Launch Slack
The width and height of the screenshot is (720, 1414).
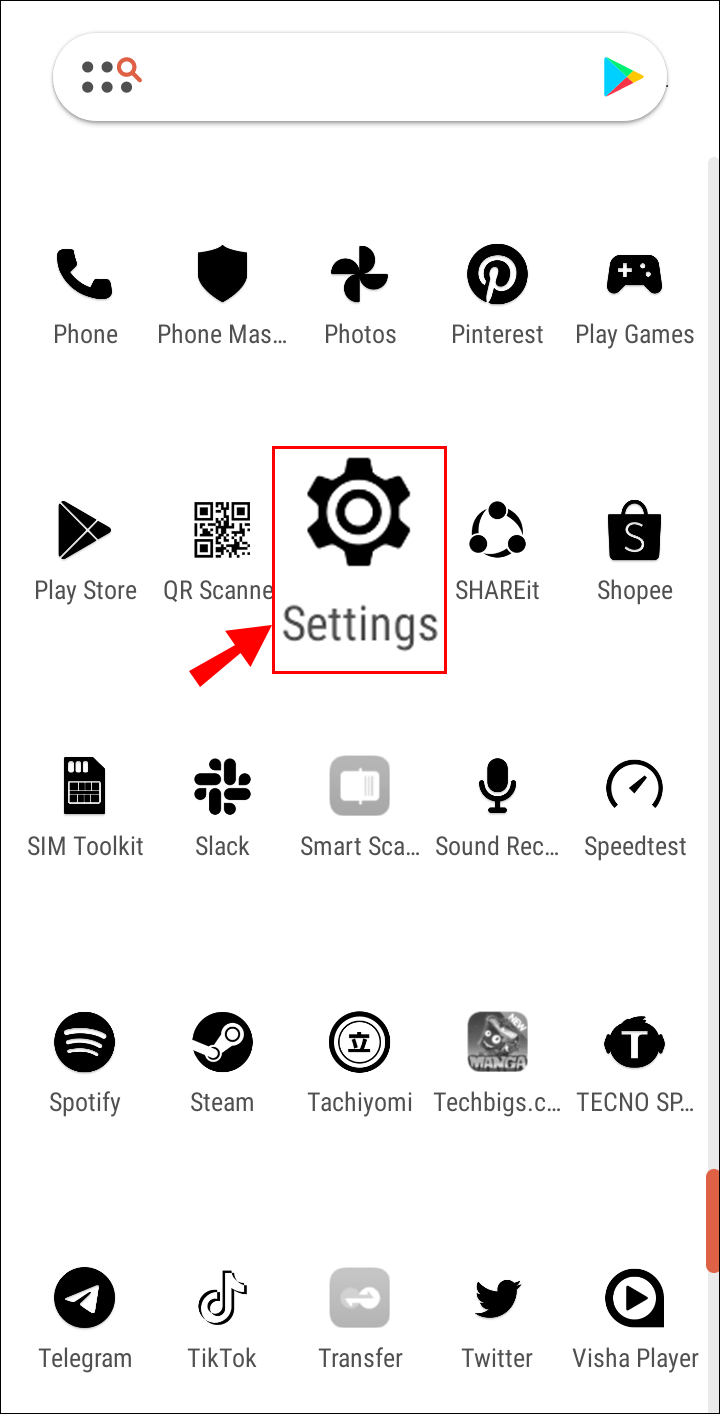pos(222,787)
